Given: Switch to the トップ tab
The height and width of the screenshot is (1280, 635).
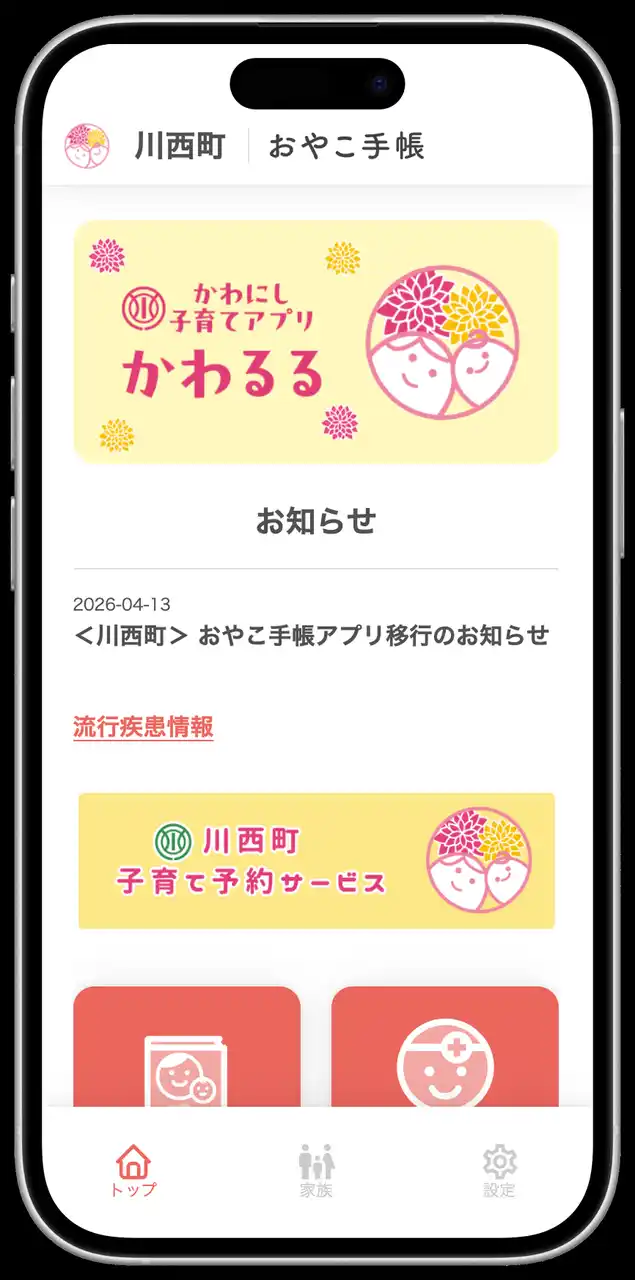Looking at the screenshot, I should [133, 1171].
